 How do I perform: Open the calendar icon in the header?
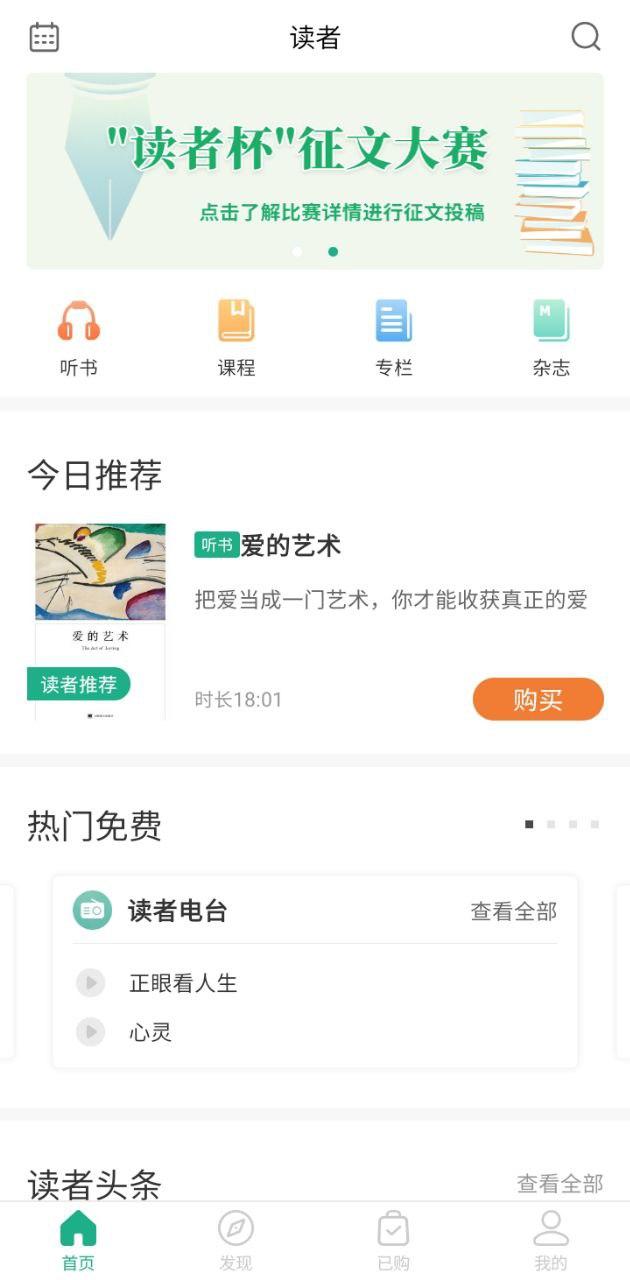point(44,37)
